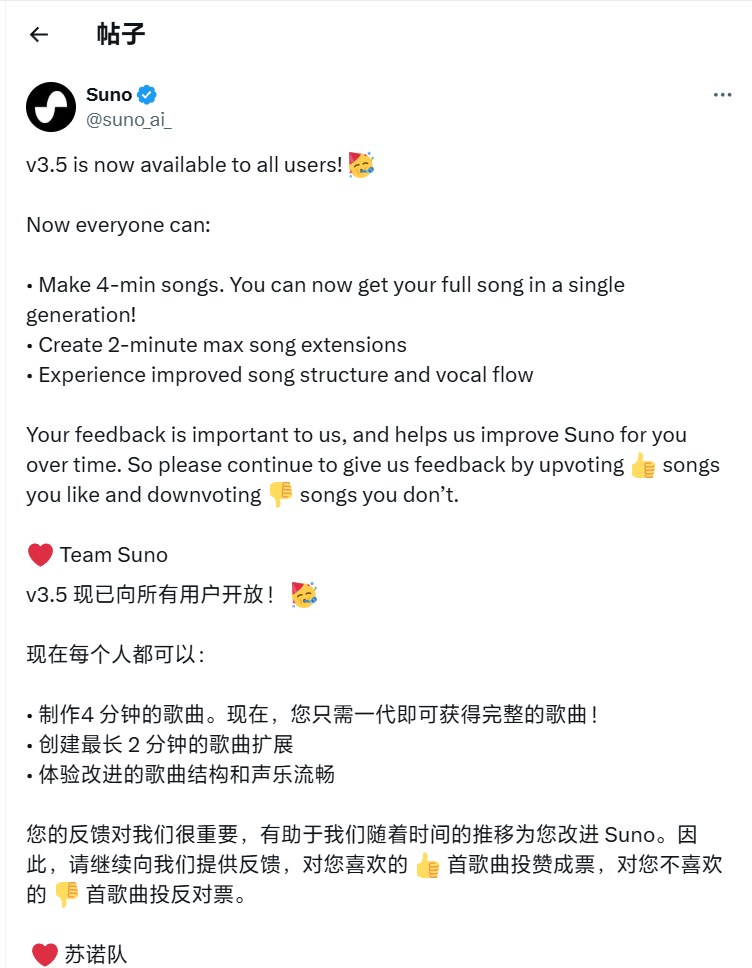Click the party emoji after the English announcement

pyautogui.click(x=361, y=164)
